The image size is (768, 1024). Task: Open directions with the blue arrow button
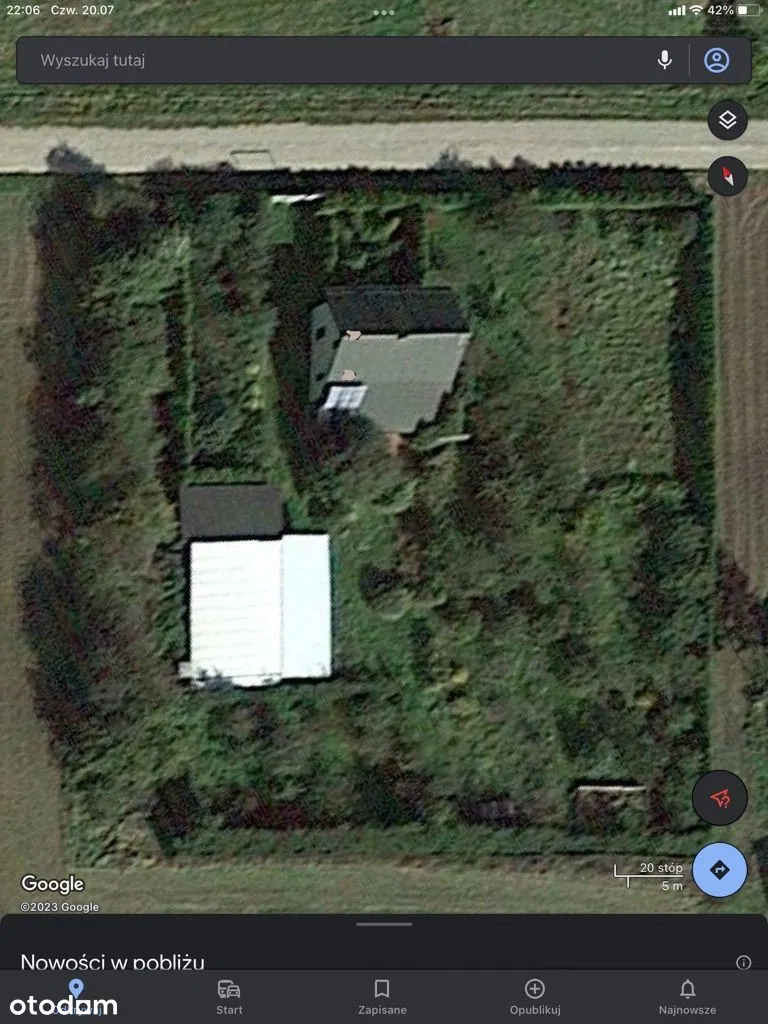pyautogui.click(x=719, y=870)
